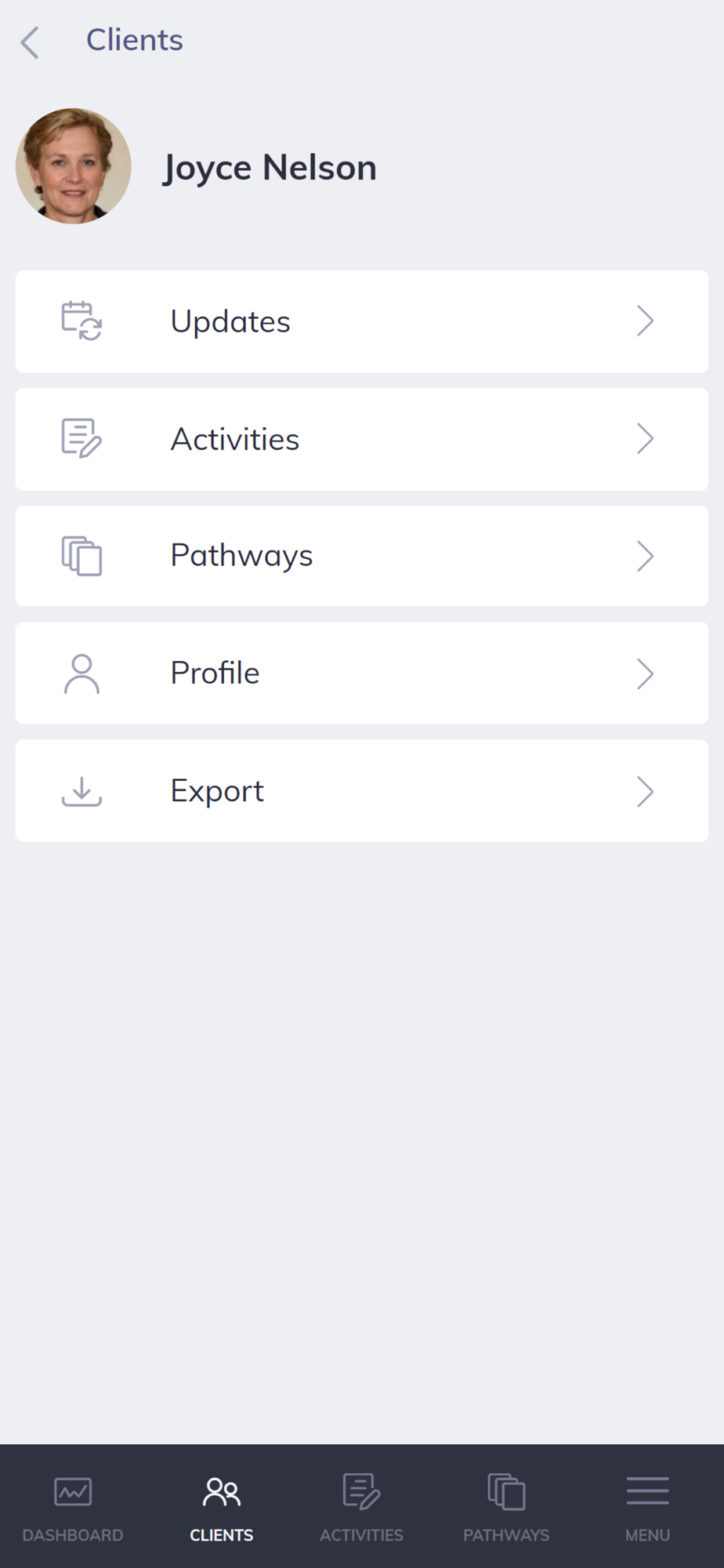Image resolution: width=724 pixels, height=1568 pixels.
Task: Open the client's Profile
Action: (362, 673)
